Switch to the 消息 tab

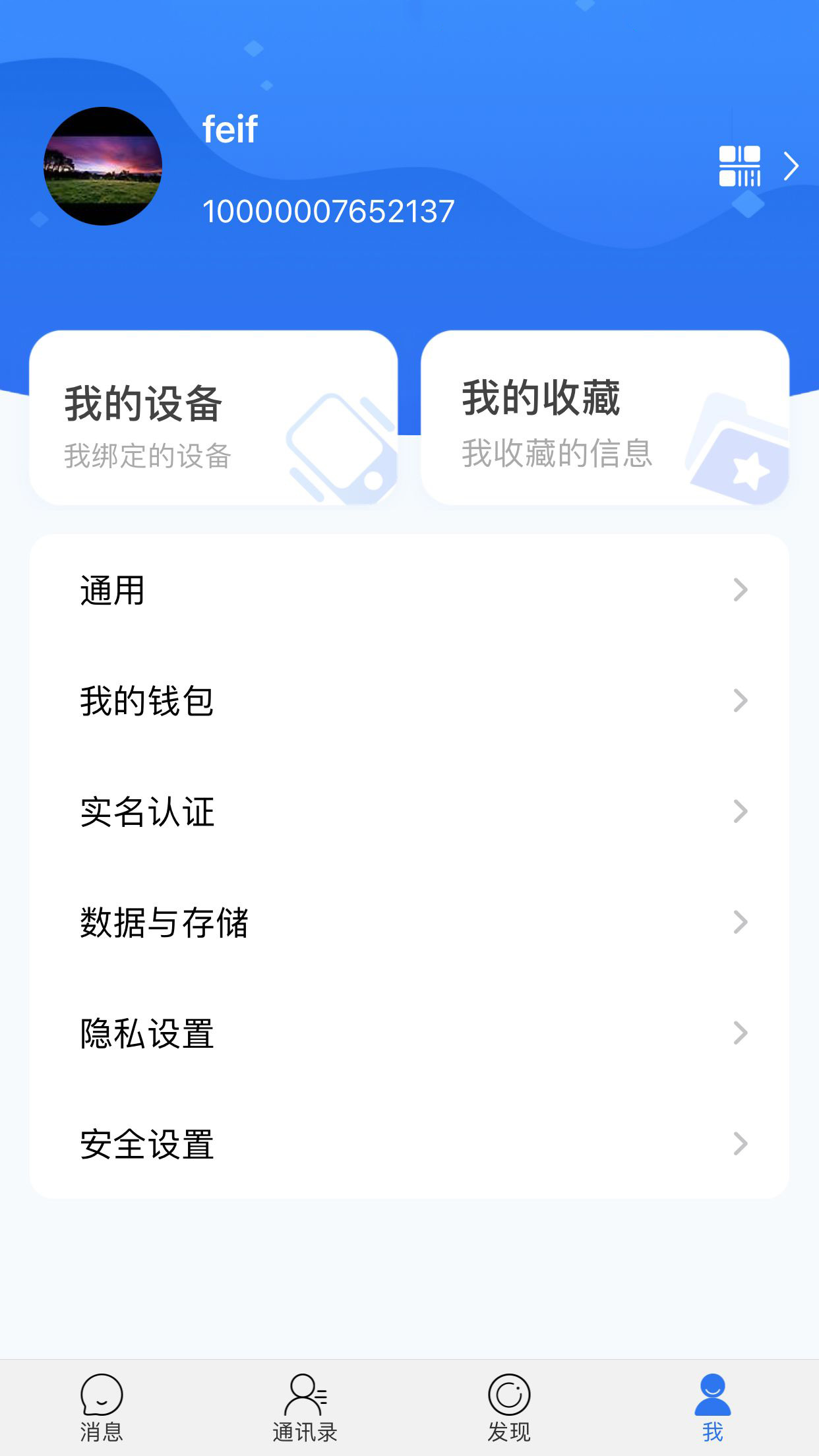tap(102, 1407)
